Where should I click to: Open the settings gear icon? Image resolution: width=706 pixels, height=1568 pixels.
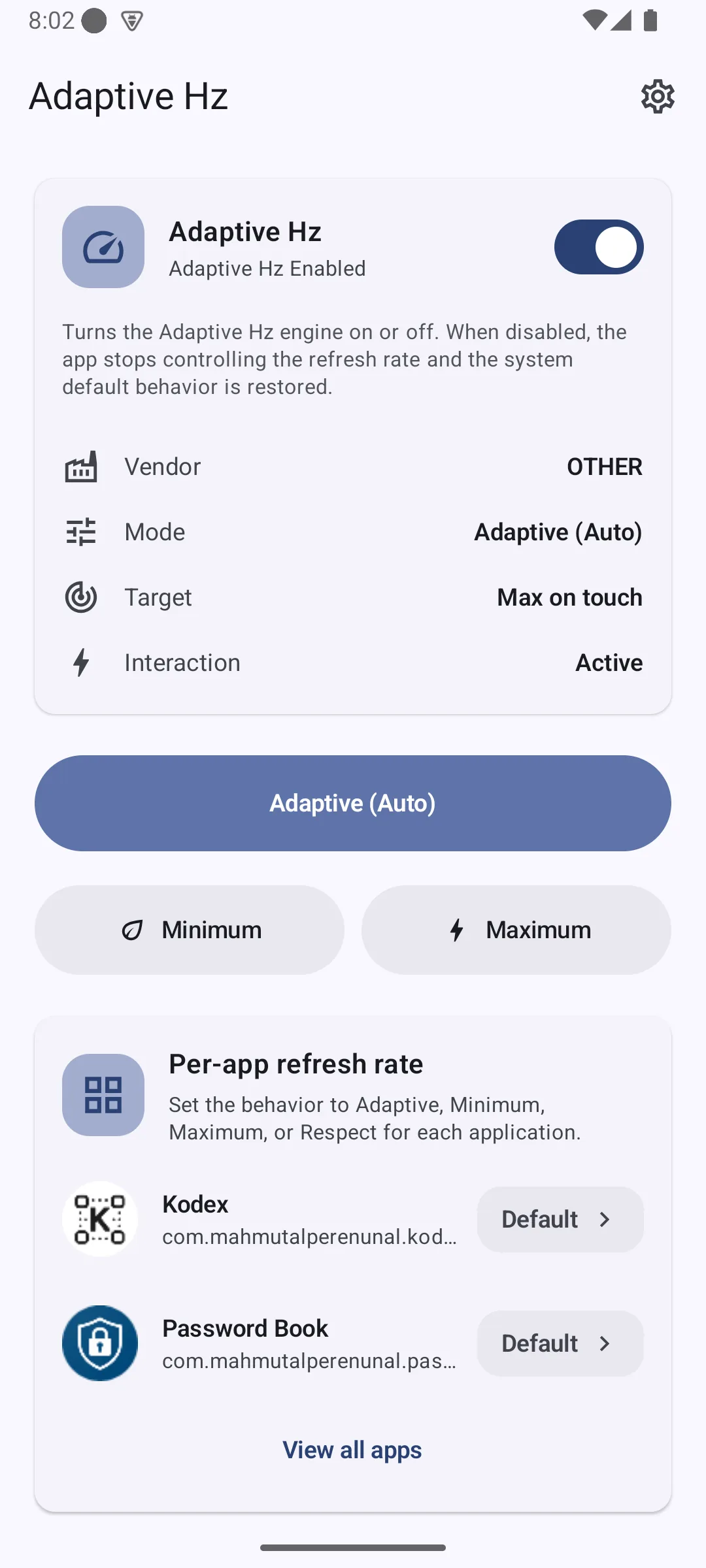658,97
